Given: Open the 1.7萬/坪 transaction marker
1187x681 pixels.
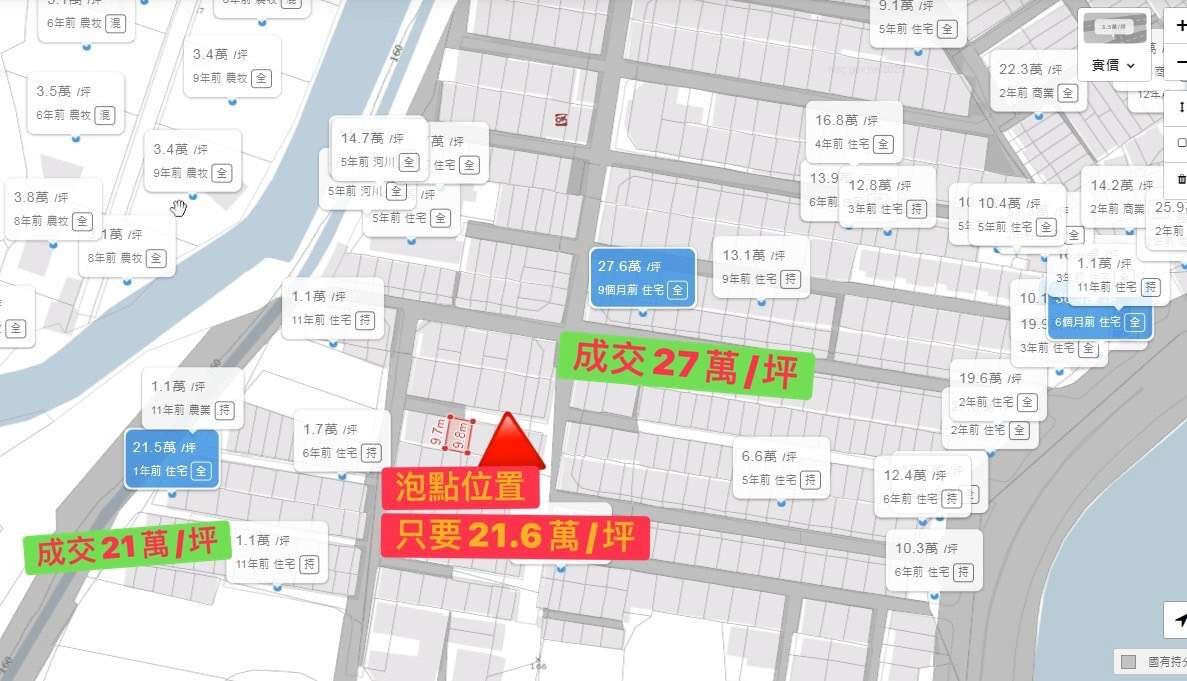Looking at the screenshot, I should 342,441.
